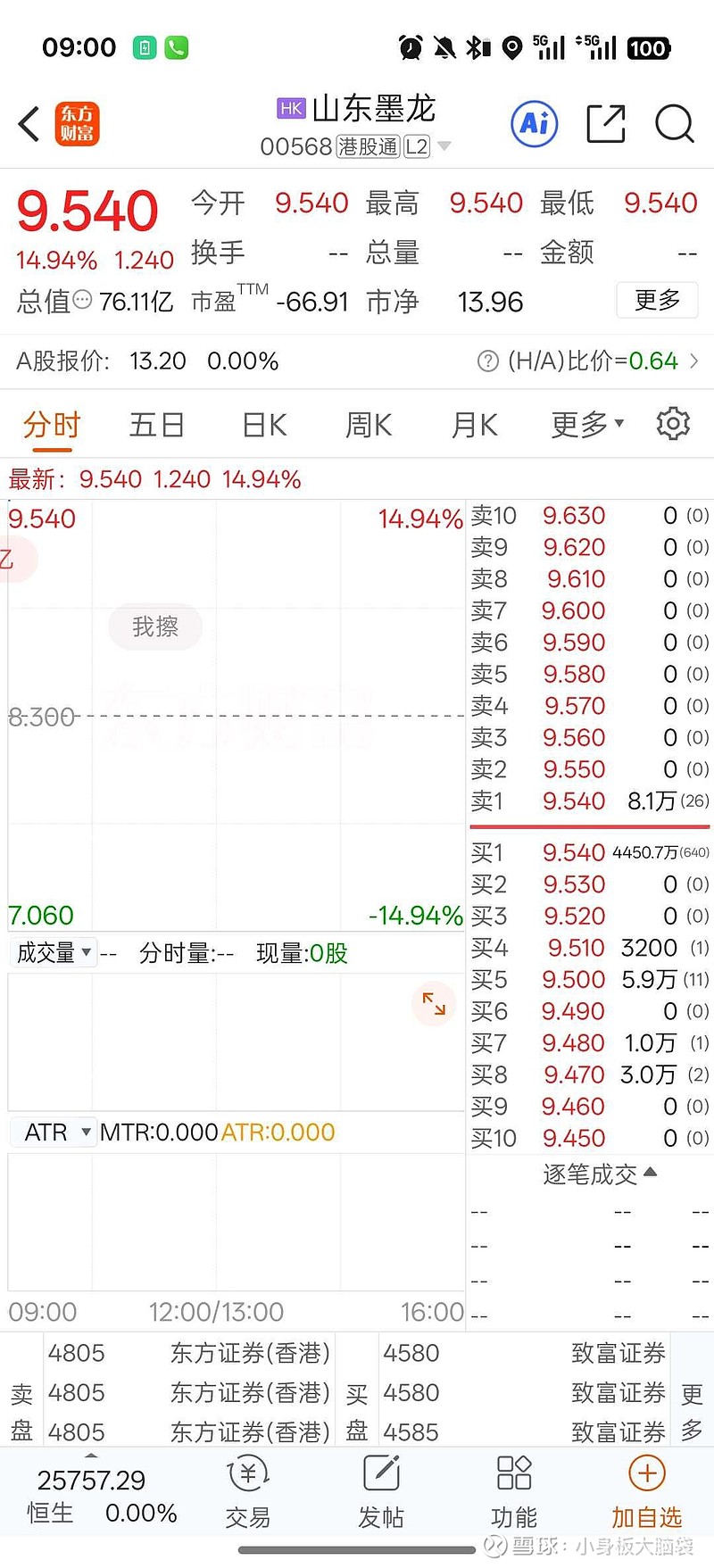Switch to the 日K tab
This screenshot has height=1568, width=714.
point(262,424)
